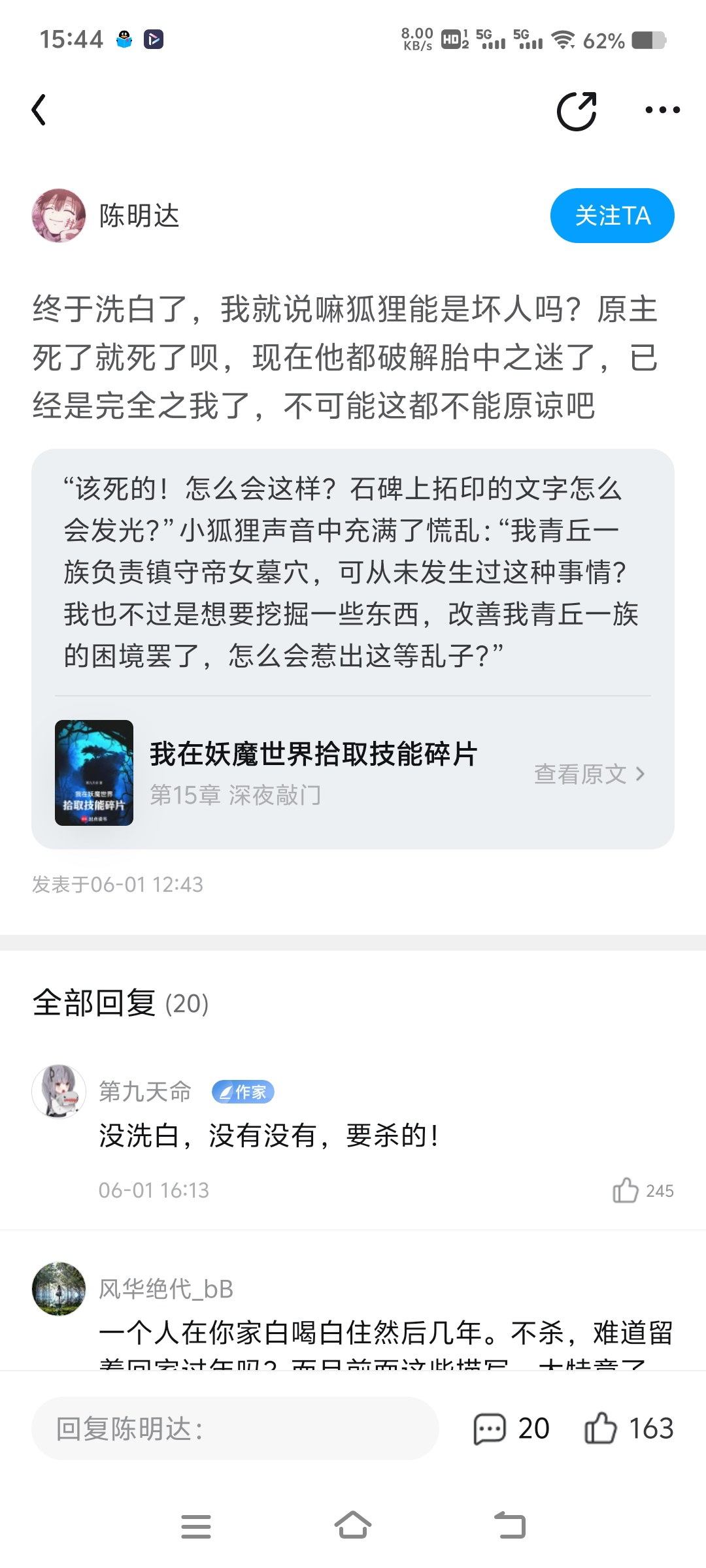The image size is (706, 1568).
Task: Share this post via the share icon
Action: (577, 111)
